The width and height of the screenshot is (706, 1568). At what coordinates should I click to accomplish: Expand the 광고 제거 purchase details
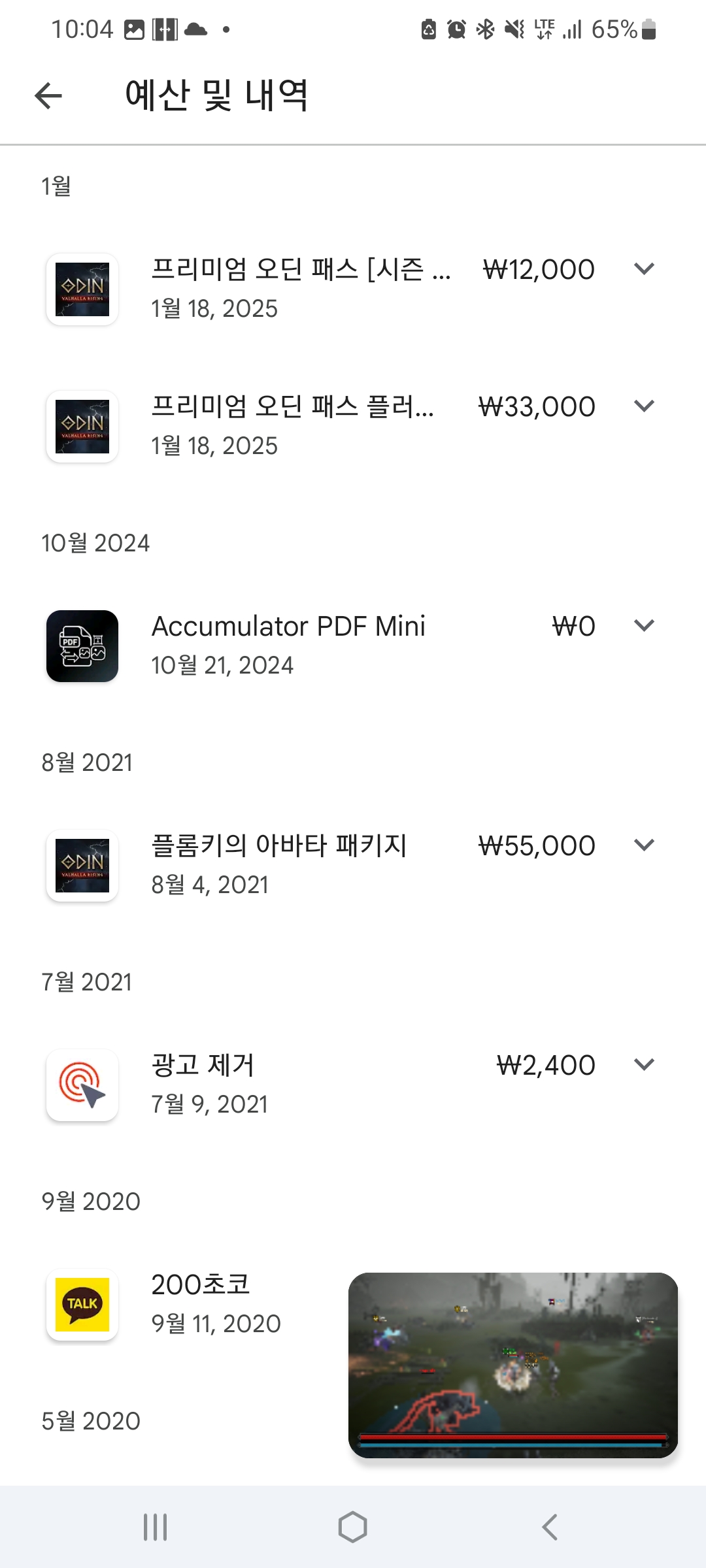[644, 1064]
